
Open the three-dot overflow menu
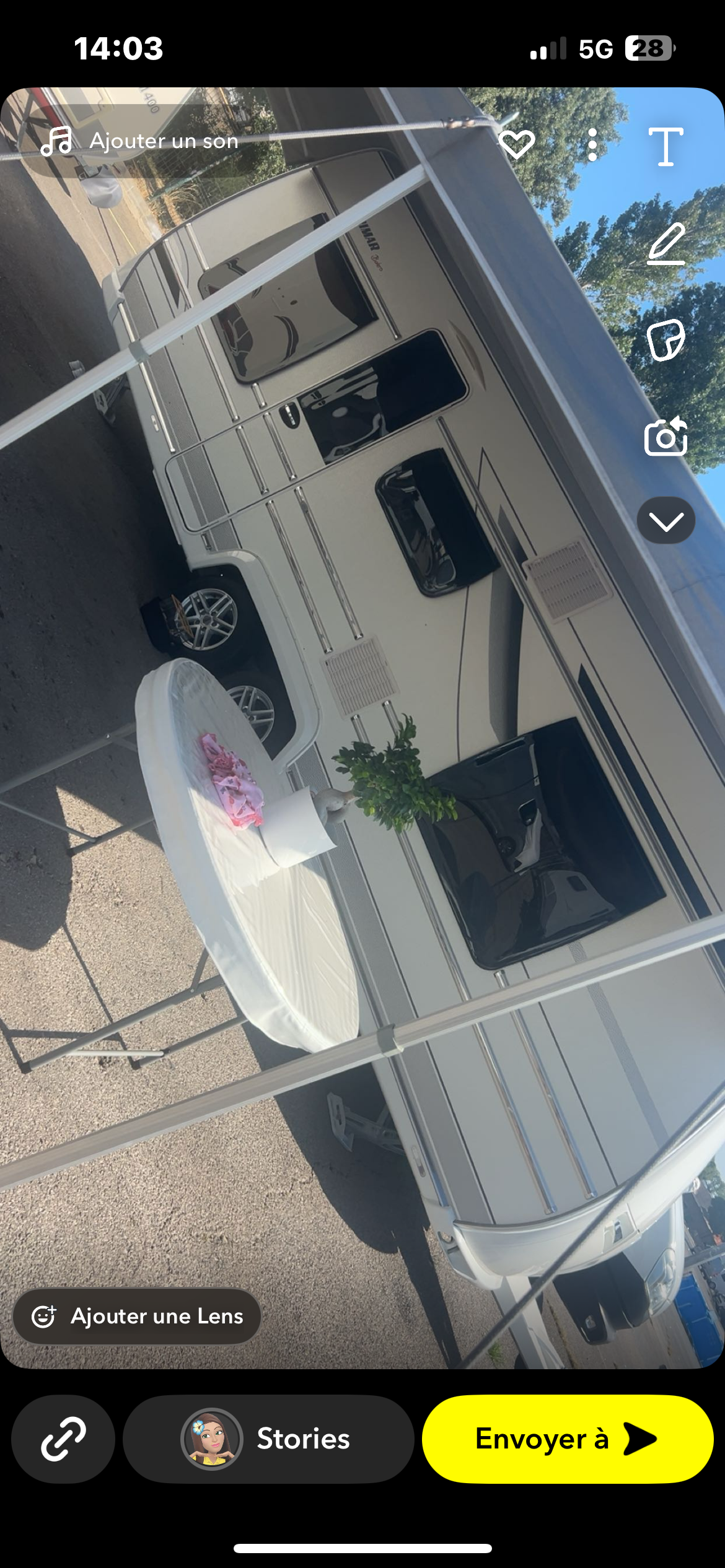pyautogui.click(x=592, y=145)
